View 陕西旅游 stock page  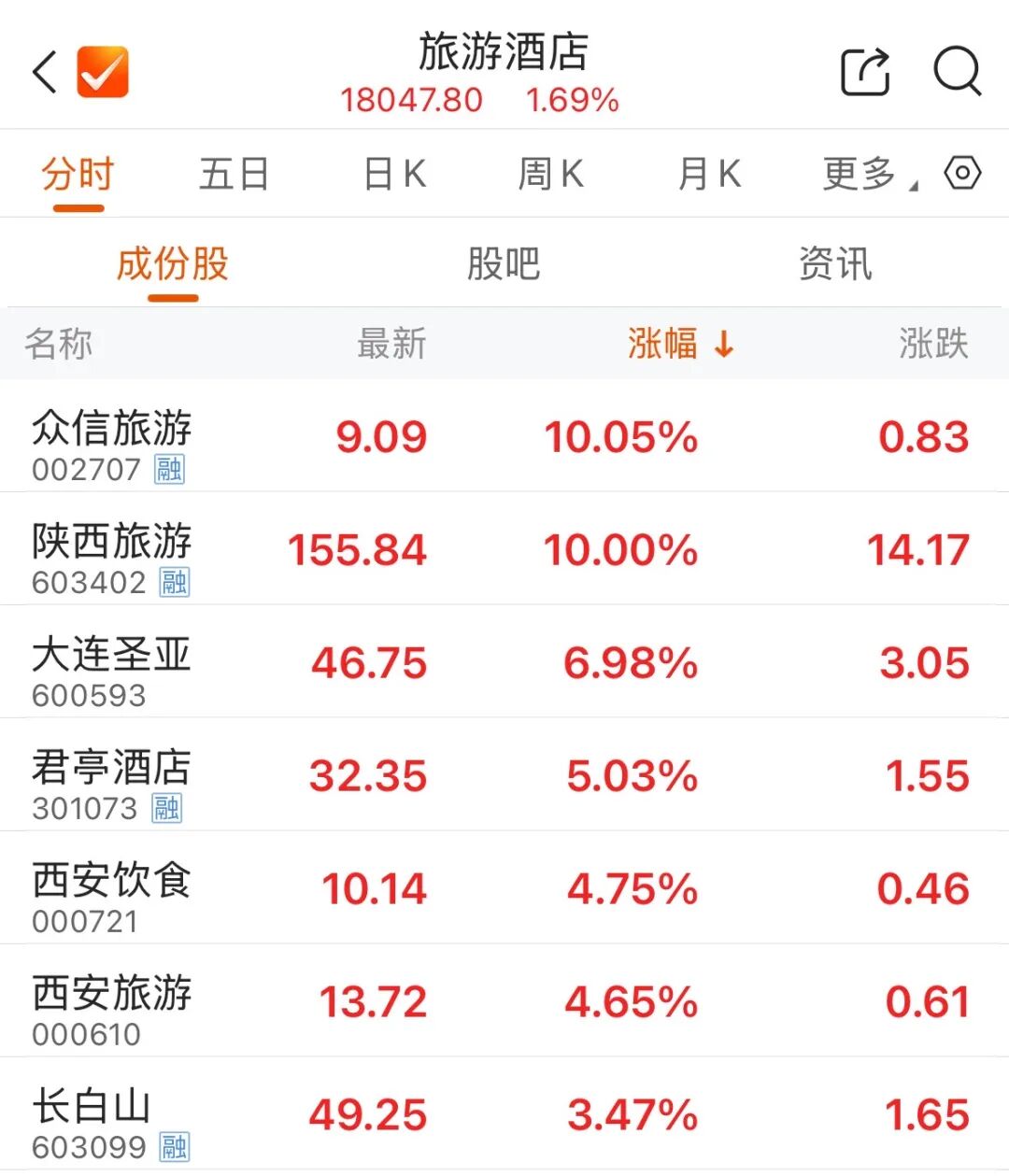(112, 551)
